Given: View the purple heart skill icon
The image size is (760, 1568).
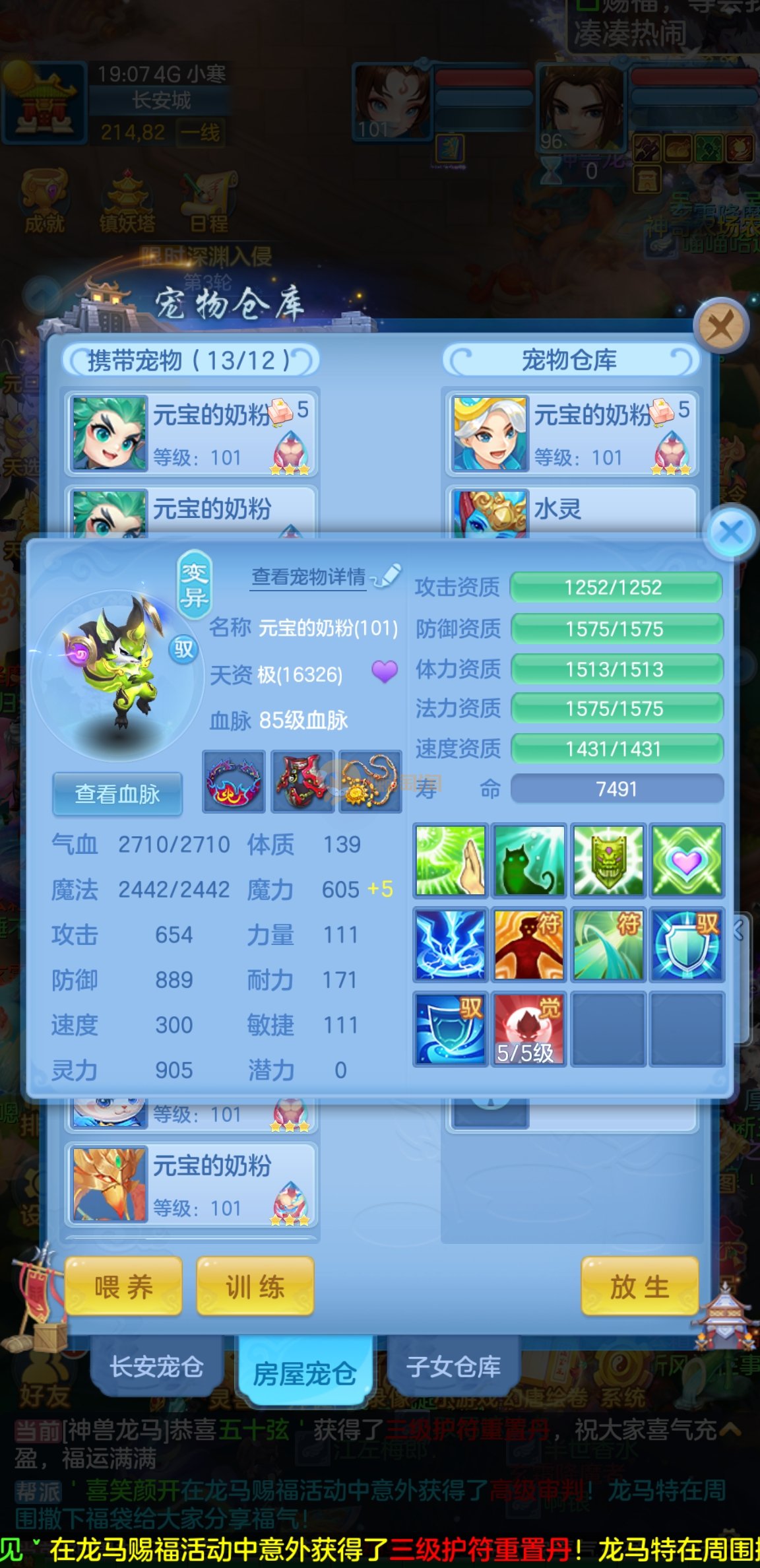Looking at the screenshot, I should point(686,861).
